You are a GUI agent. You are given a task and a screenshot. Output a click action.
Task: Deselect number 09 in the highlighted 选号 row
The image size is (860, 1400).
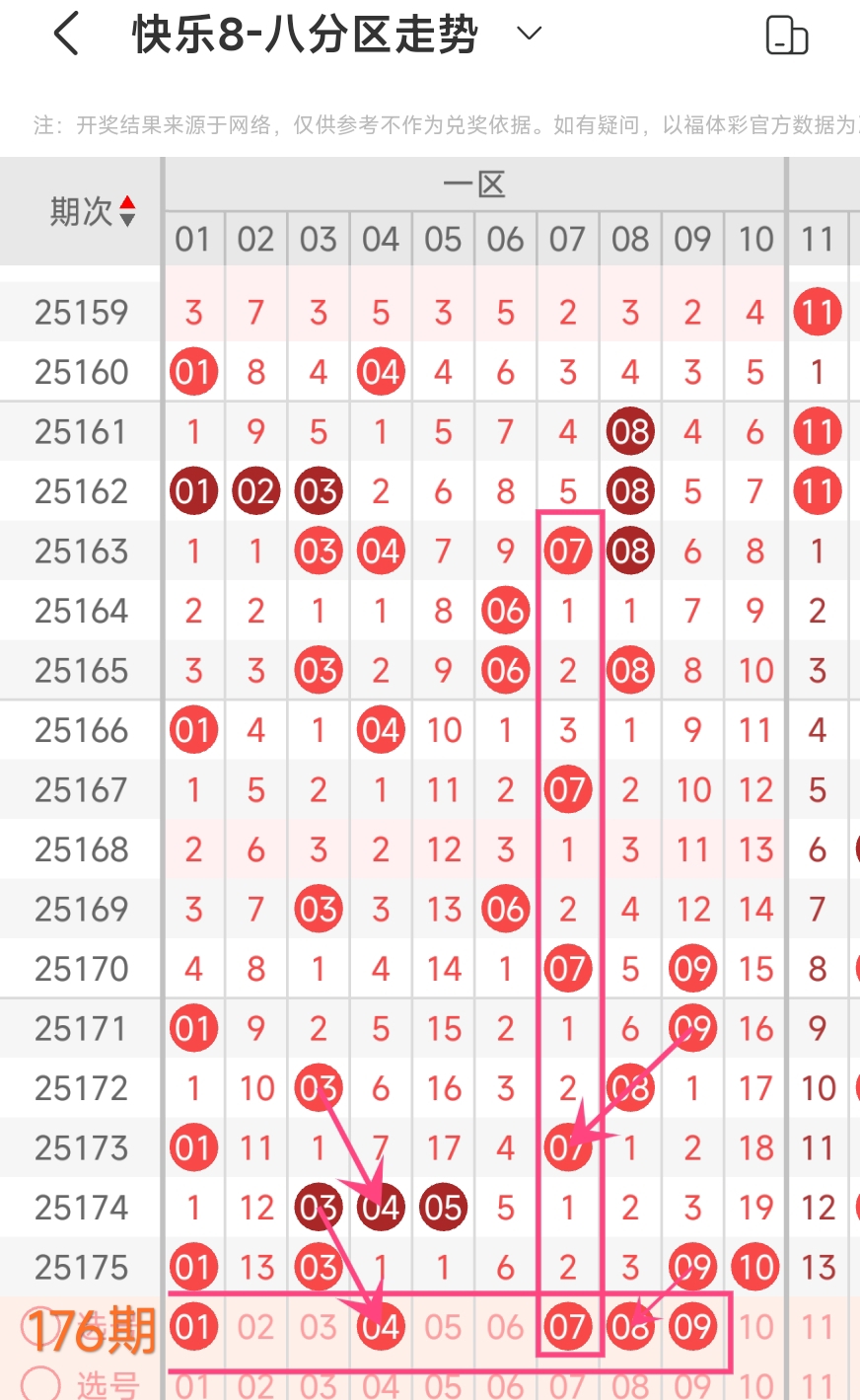pos(692,1327)
